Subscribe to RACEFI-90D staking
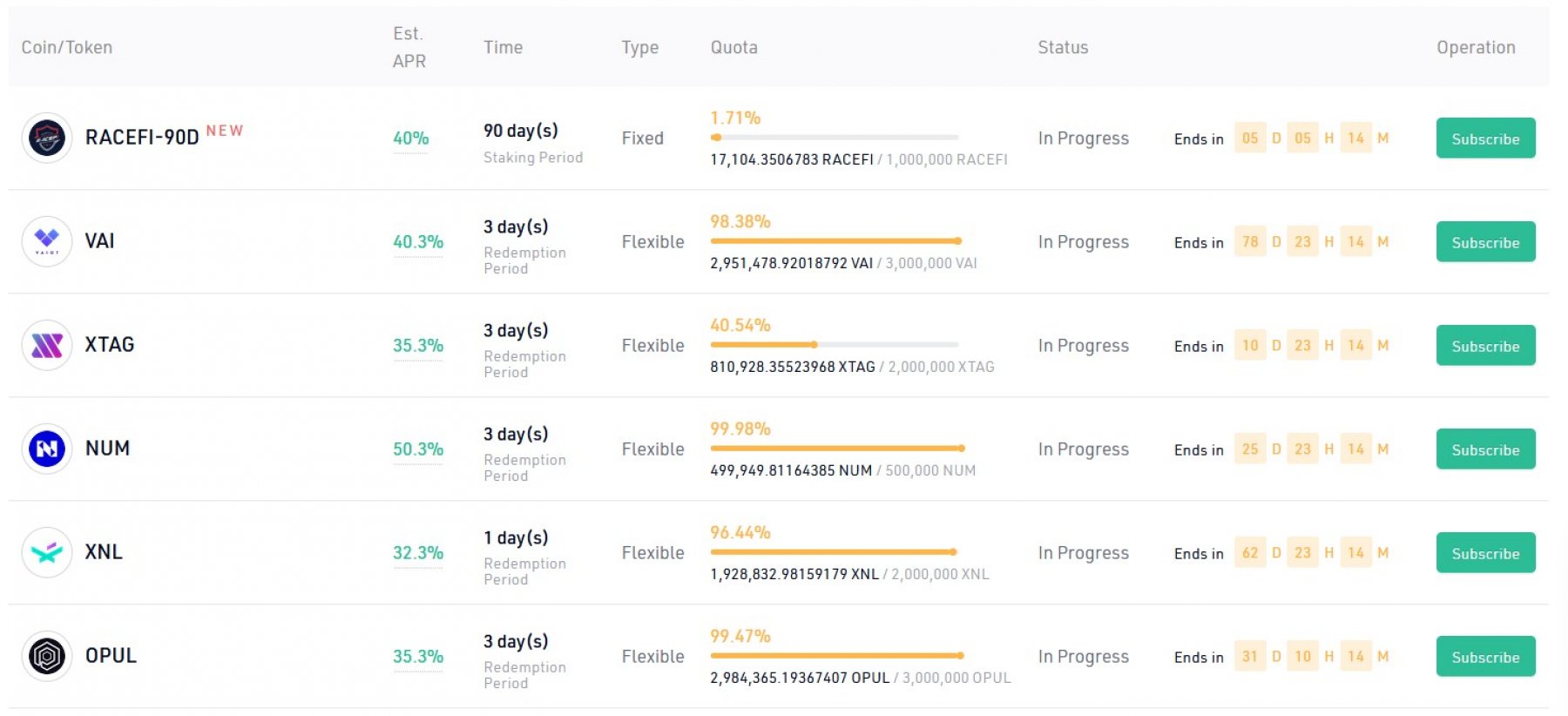The width and height of the screenshot is (1568, 716). (x=1485, y=138)
